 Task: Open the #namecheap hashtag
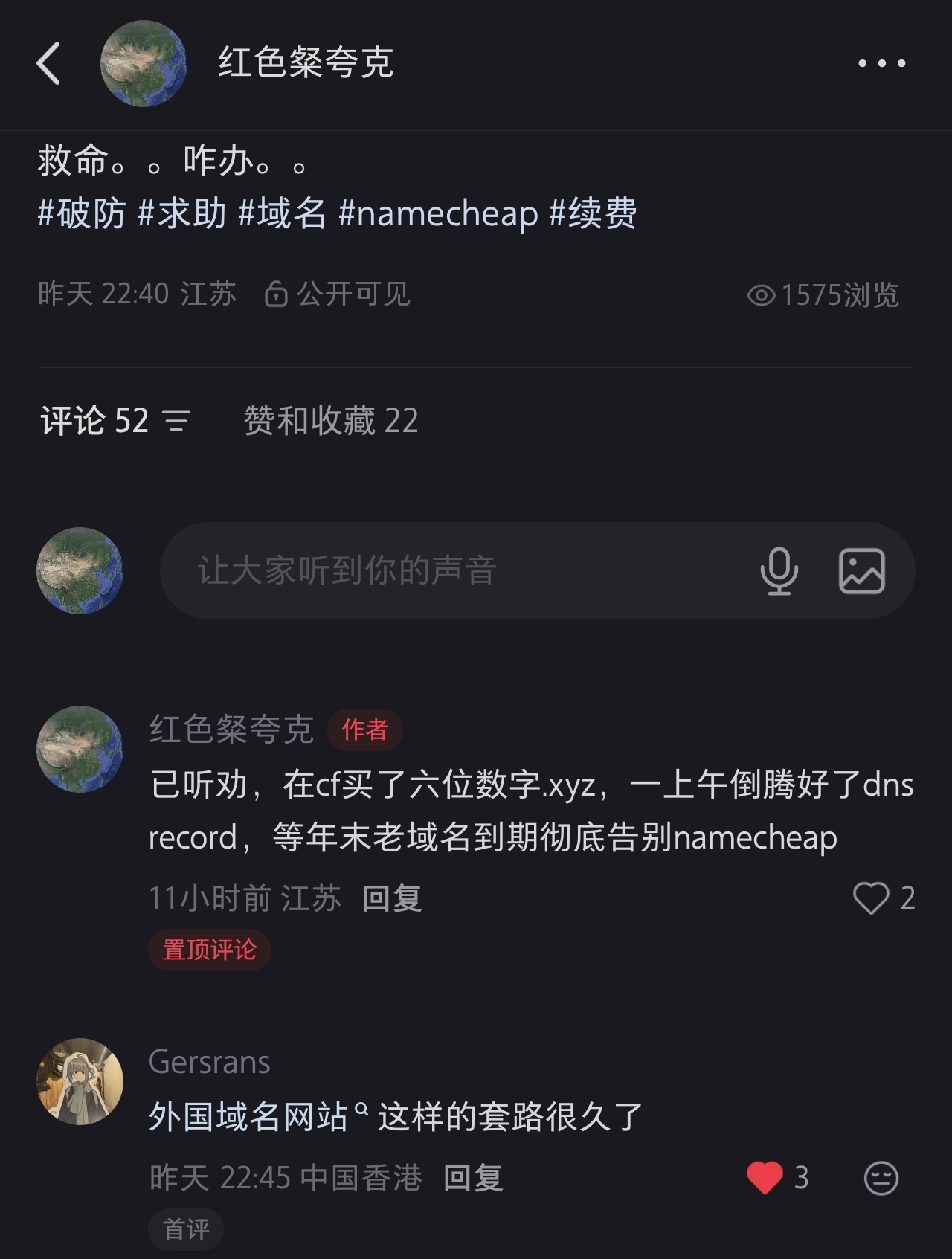[438, 213]
